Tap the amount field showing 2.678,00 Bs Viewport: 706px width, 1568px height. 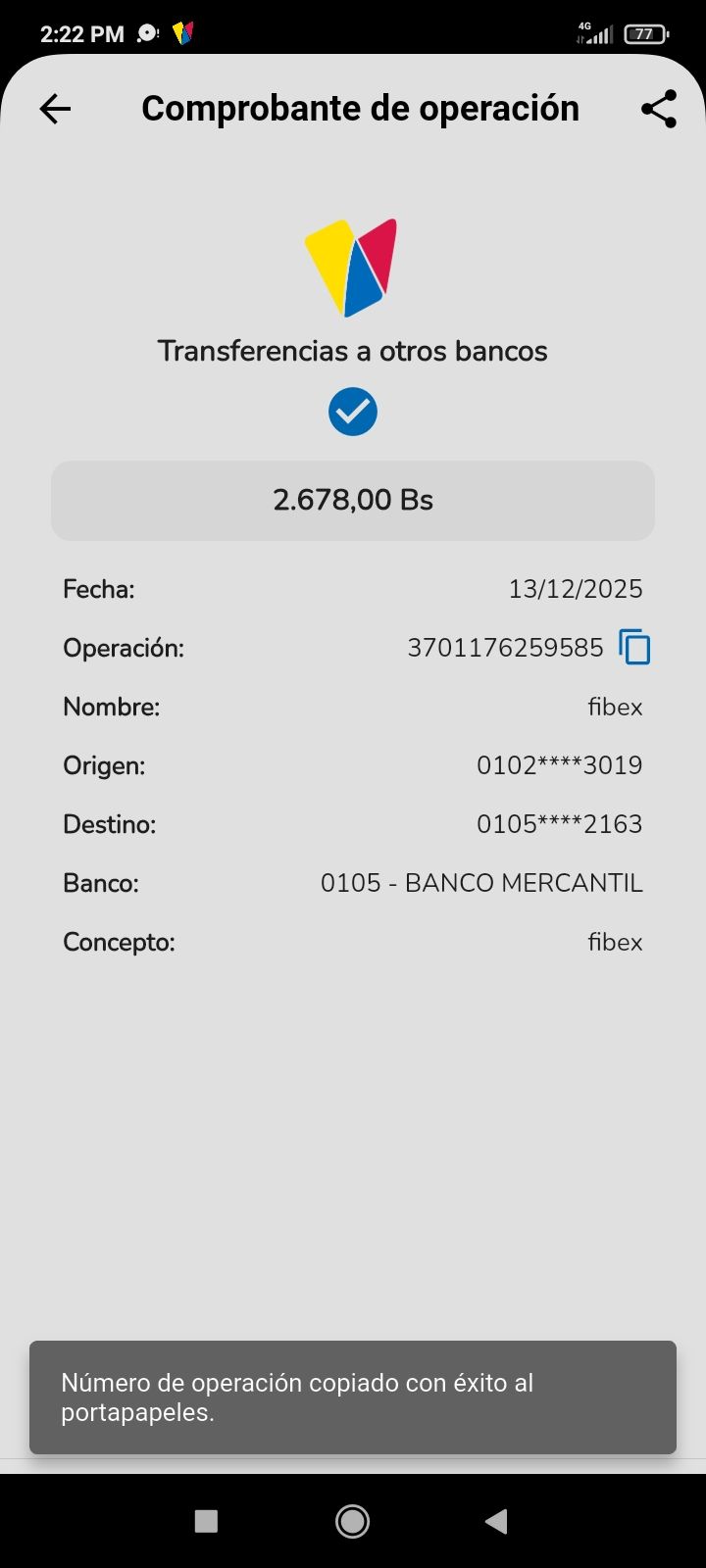[353, 500]
